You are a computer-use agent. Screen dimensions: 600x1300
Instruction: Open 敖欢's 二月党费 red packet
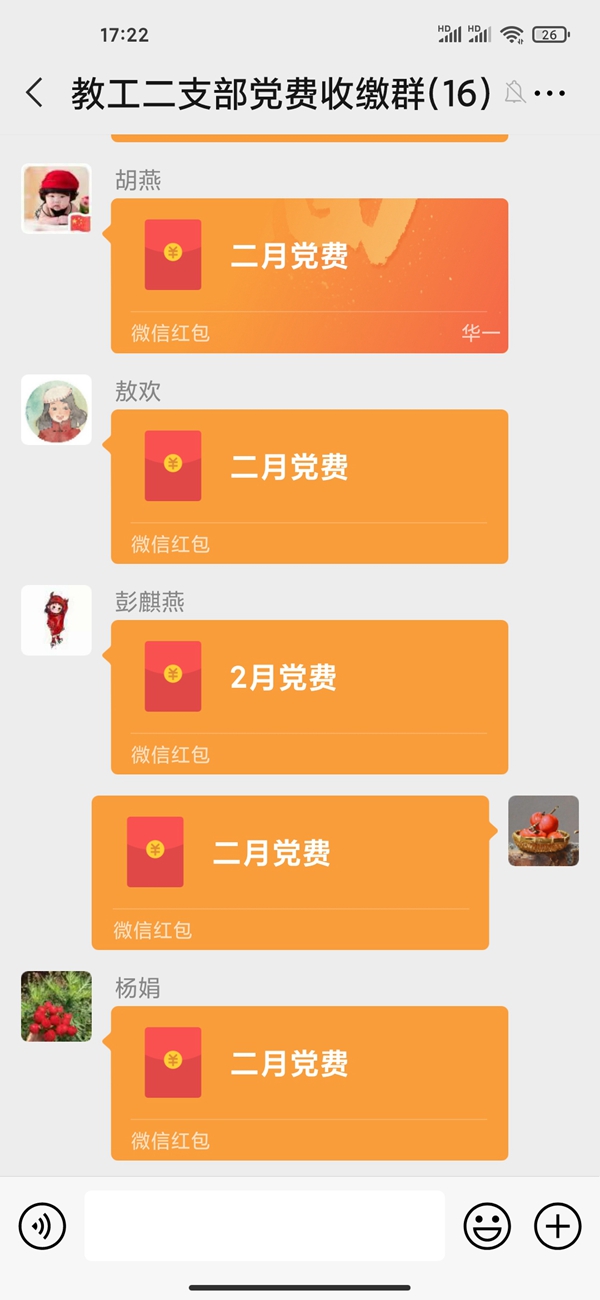coord(309,486)
